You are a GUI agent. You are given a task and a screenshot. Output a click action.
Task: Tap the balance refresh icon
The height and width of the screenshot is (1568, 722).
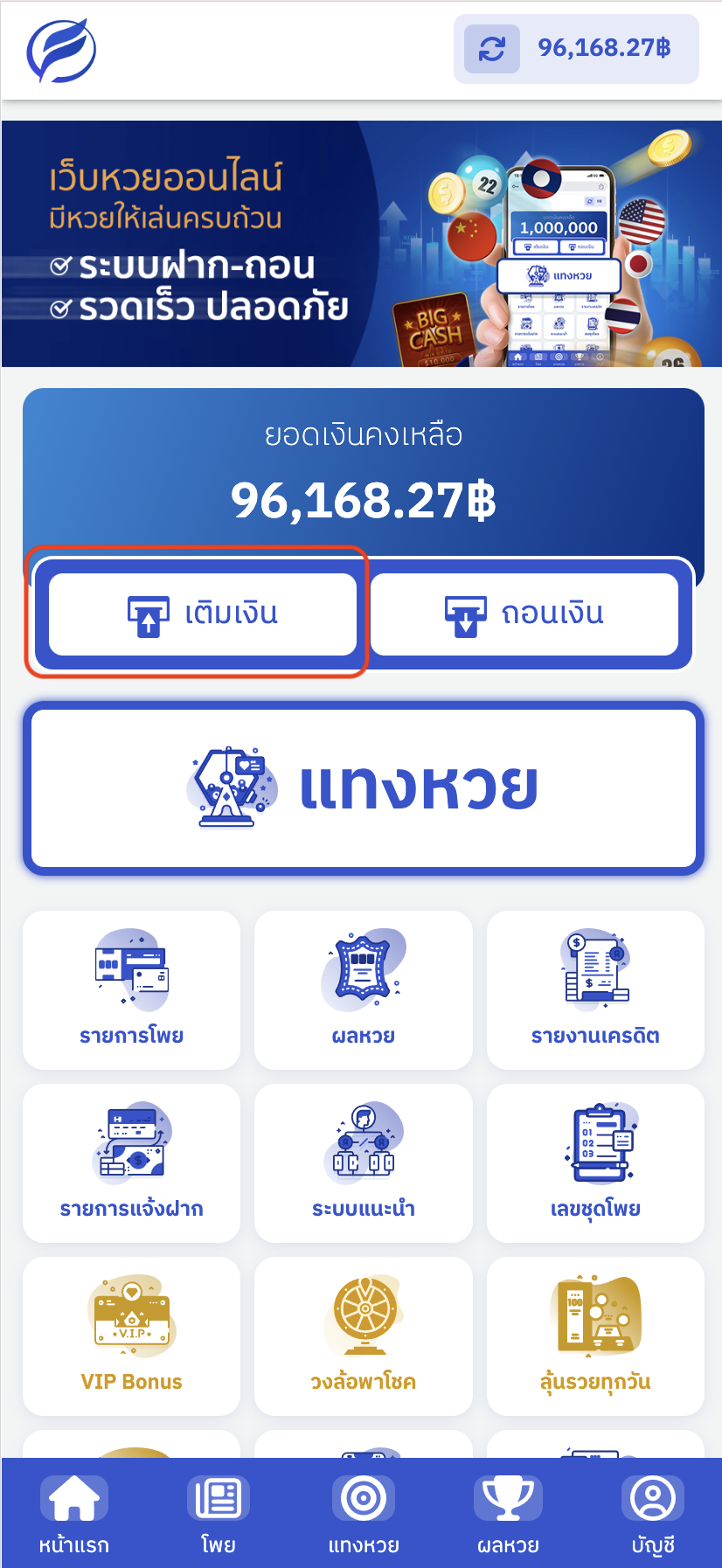pos(490,50)
